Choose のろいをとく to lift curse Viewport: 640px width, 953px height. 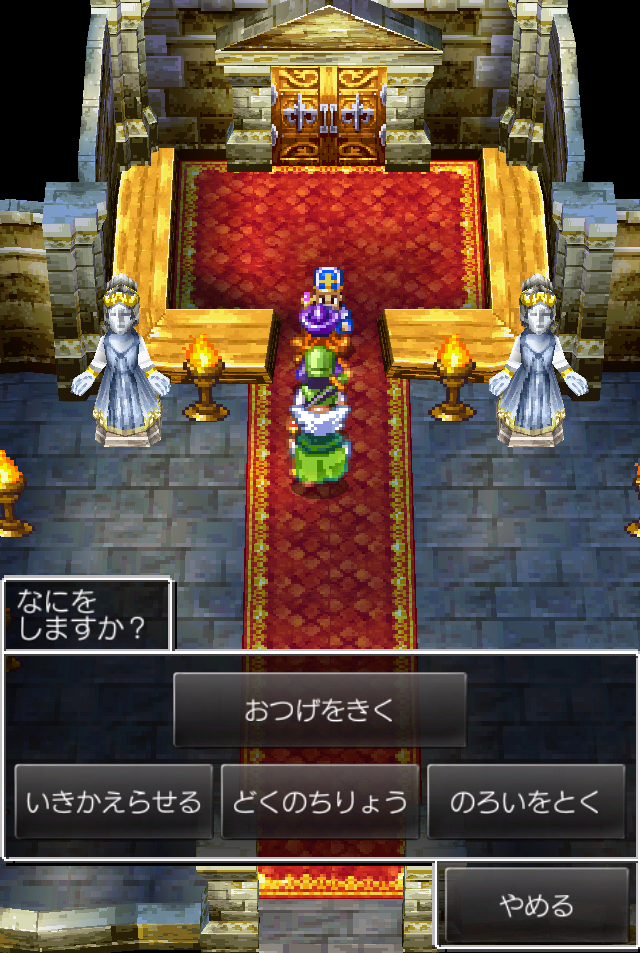pyautogui.click(x=526, y=801)
